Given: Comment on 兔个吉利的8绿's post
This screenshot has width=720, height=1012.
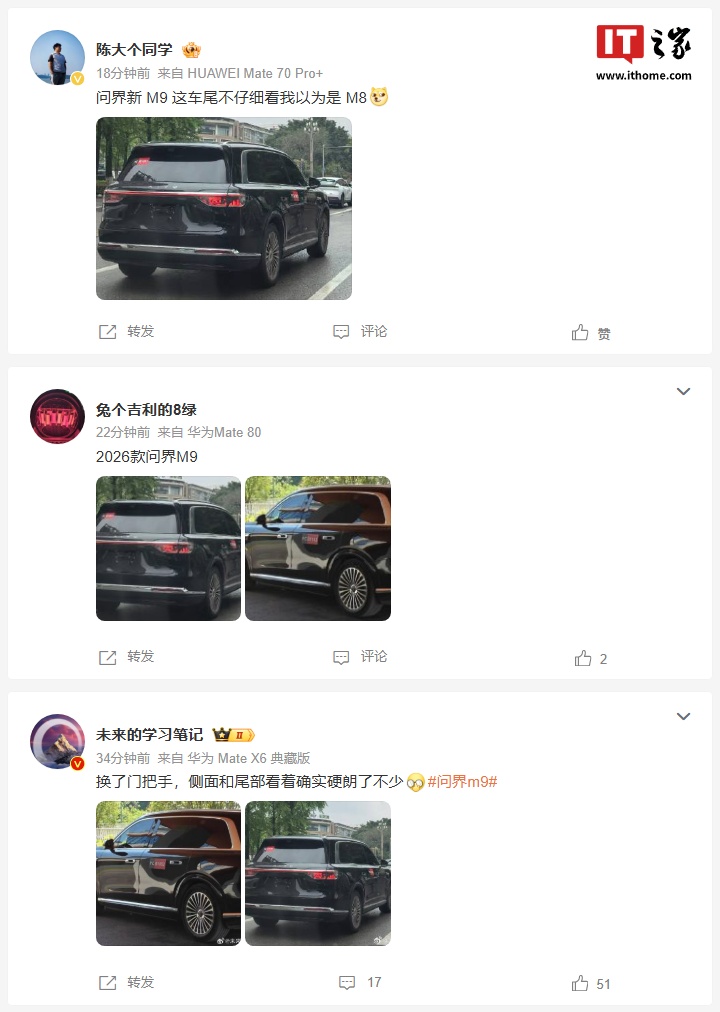Looking at the screenshot, I should pos(360,657).
